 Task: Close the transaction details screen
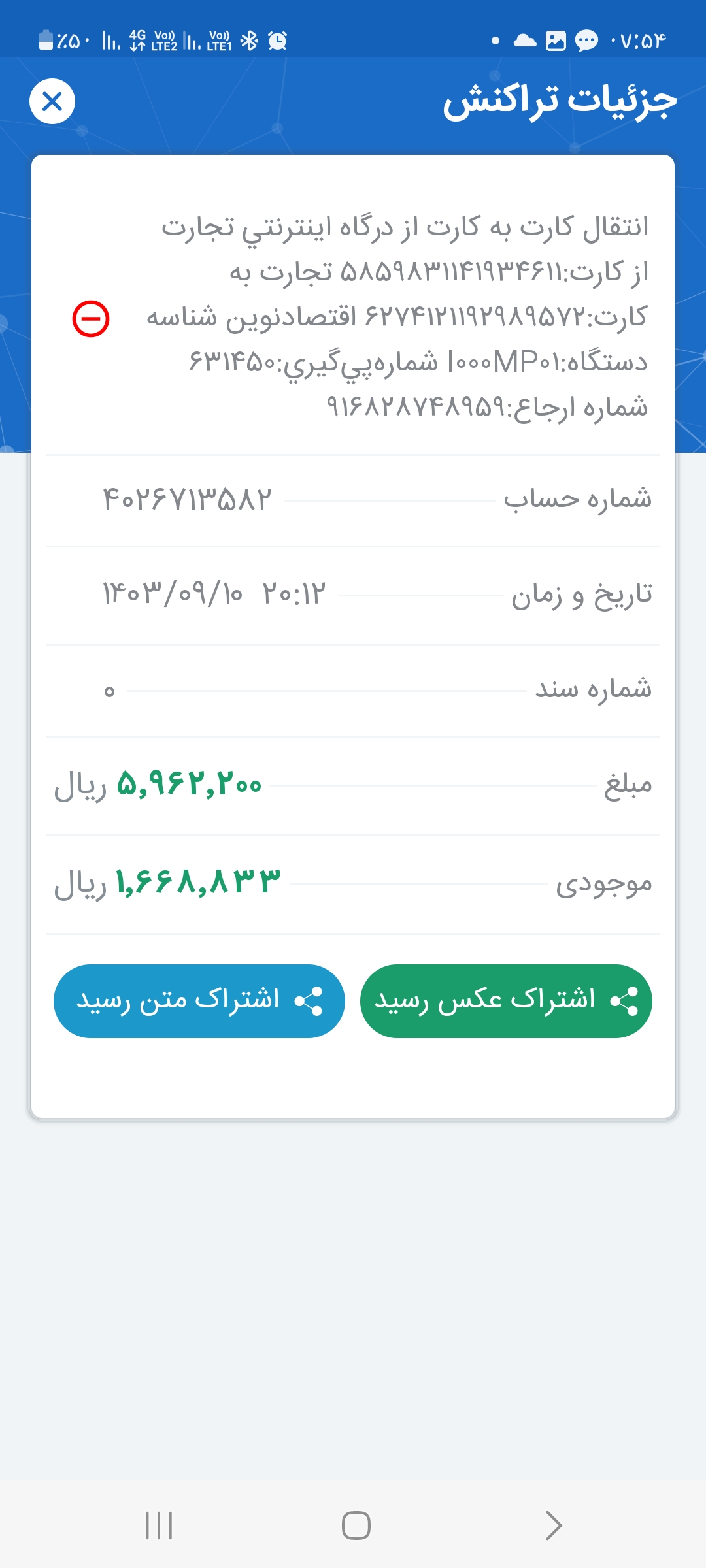tap(52, 101)
